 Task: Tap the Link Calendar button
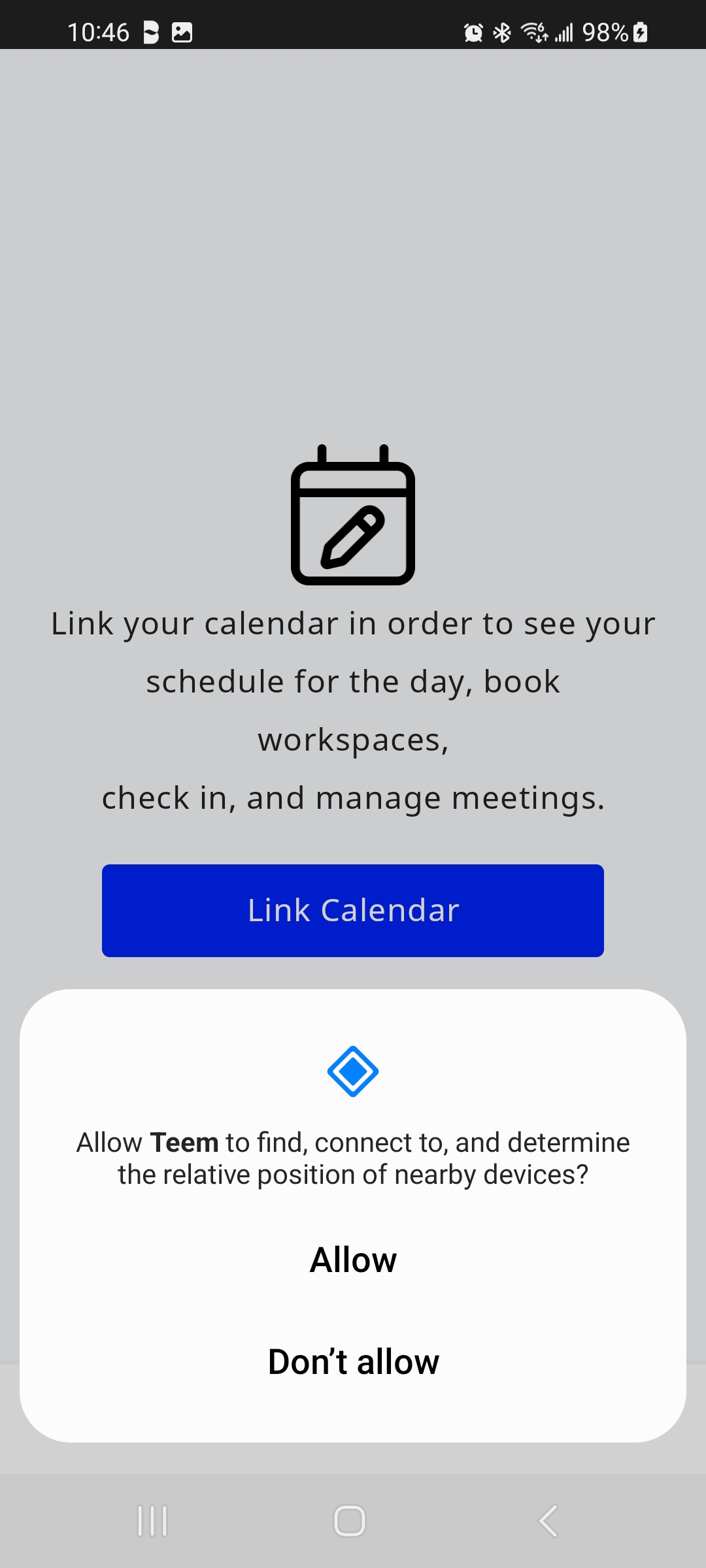click(353, 910)
